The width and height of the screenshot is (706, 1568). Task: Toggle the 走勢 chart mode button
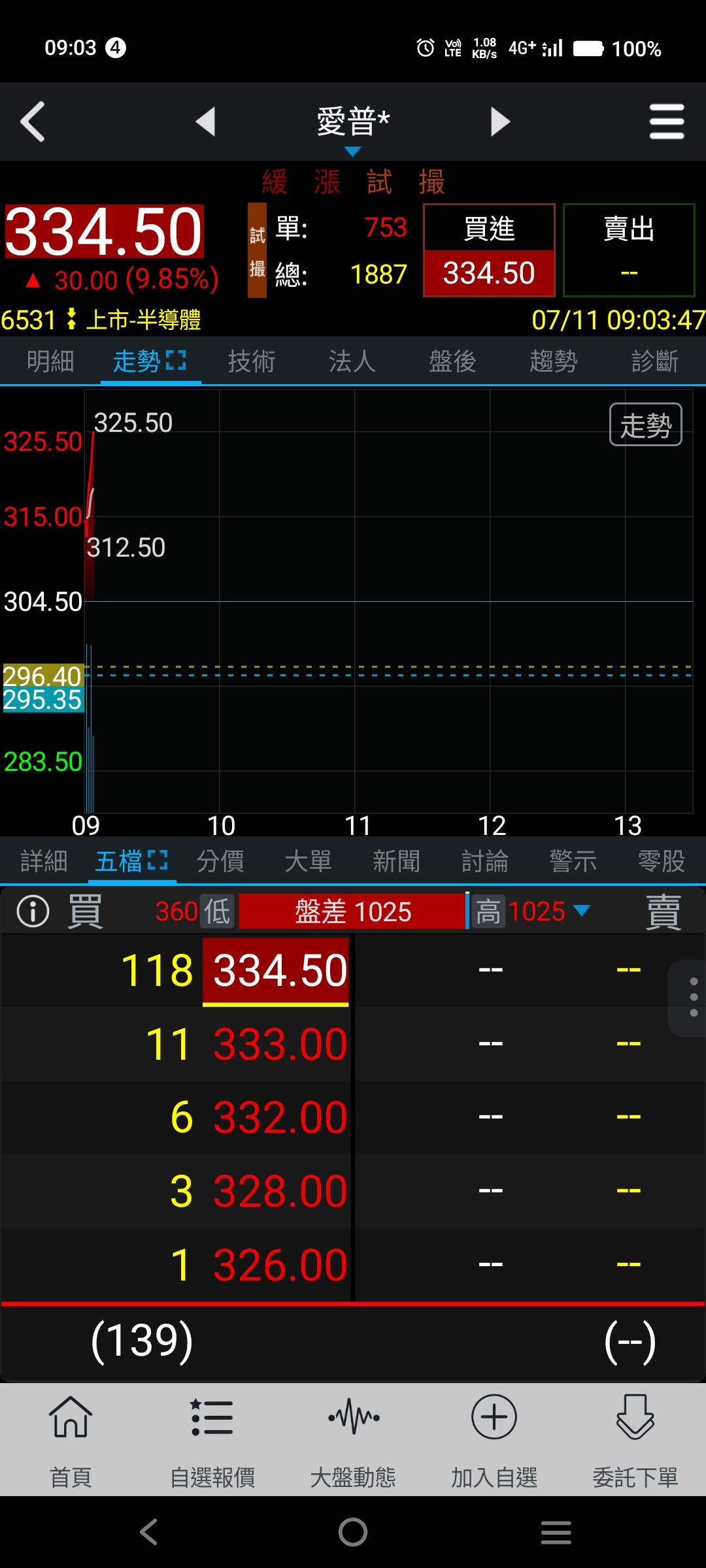point(645,425)
